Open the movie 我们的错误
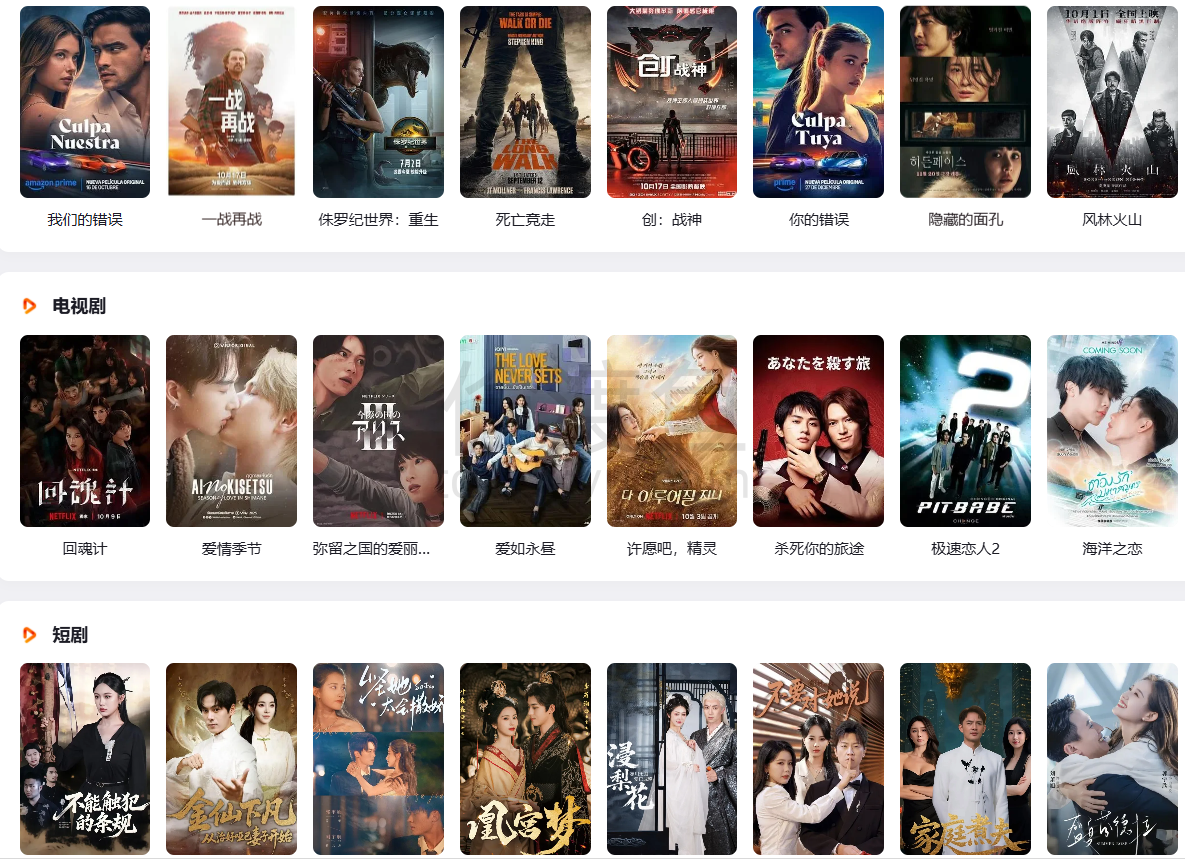Screen dimensions: 1185x859 click(x=85, y=102)
